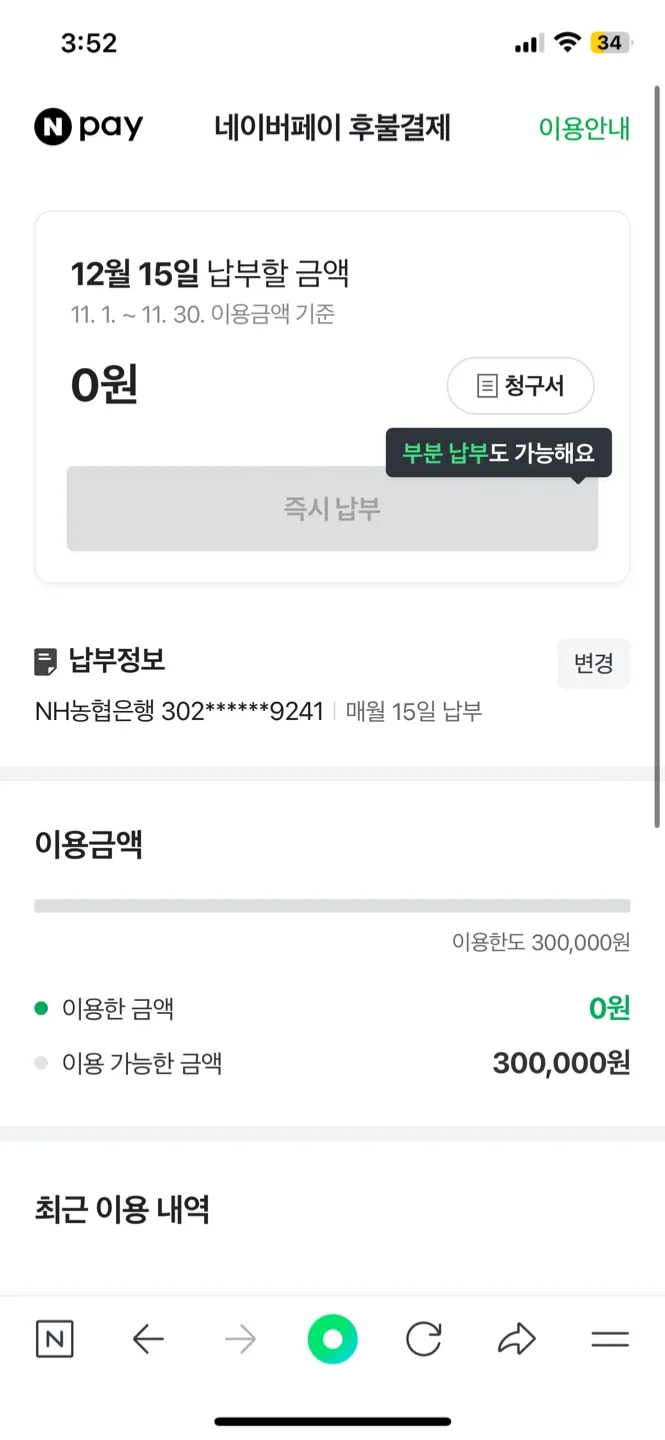Open the 이용안내 usage guide link
Image resolution: width=665 pixels, height=1440 pixels.
(584, 128)
